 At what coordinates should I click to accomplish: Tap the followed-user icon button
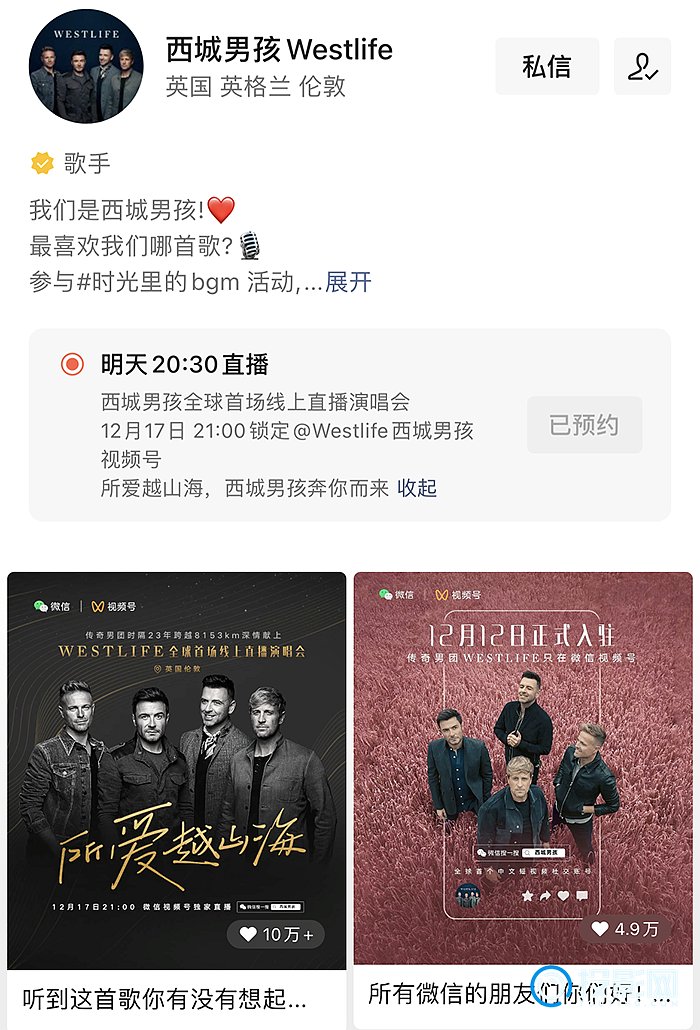[x=642, y=67]
